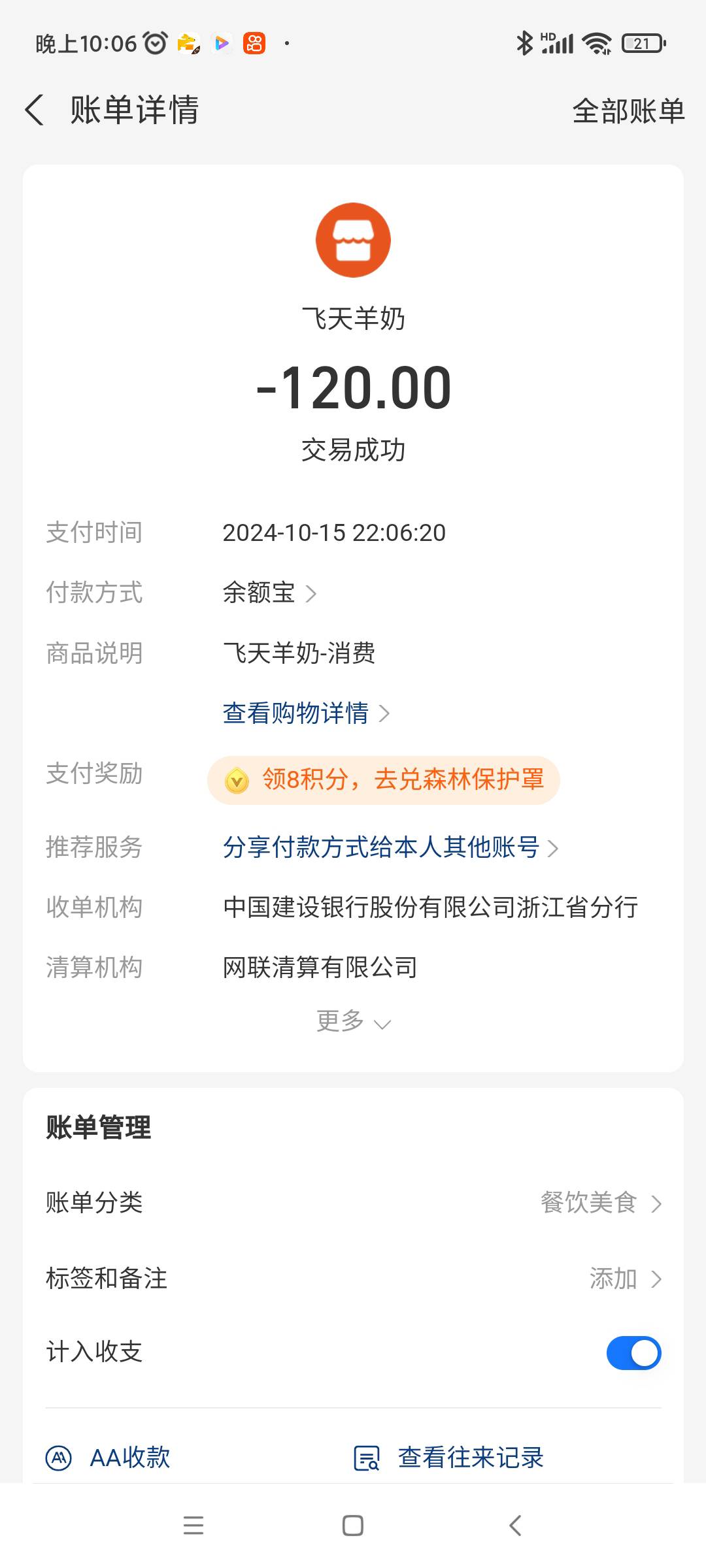706x1568 pixels.
Task: Add 标签和备注 to this bill
Action: pos(624,1279)
